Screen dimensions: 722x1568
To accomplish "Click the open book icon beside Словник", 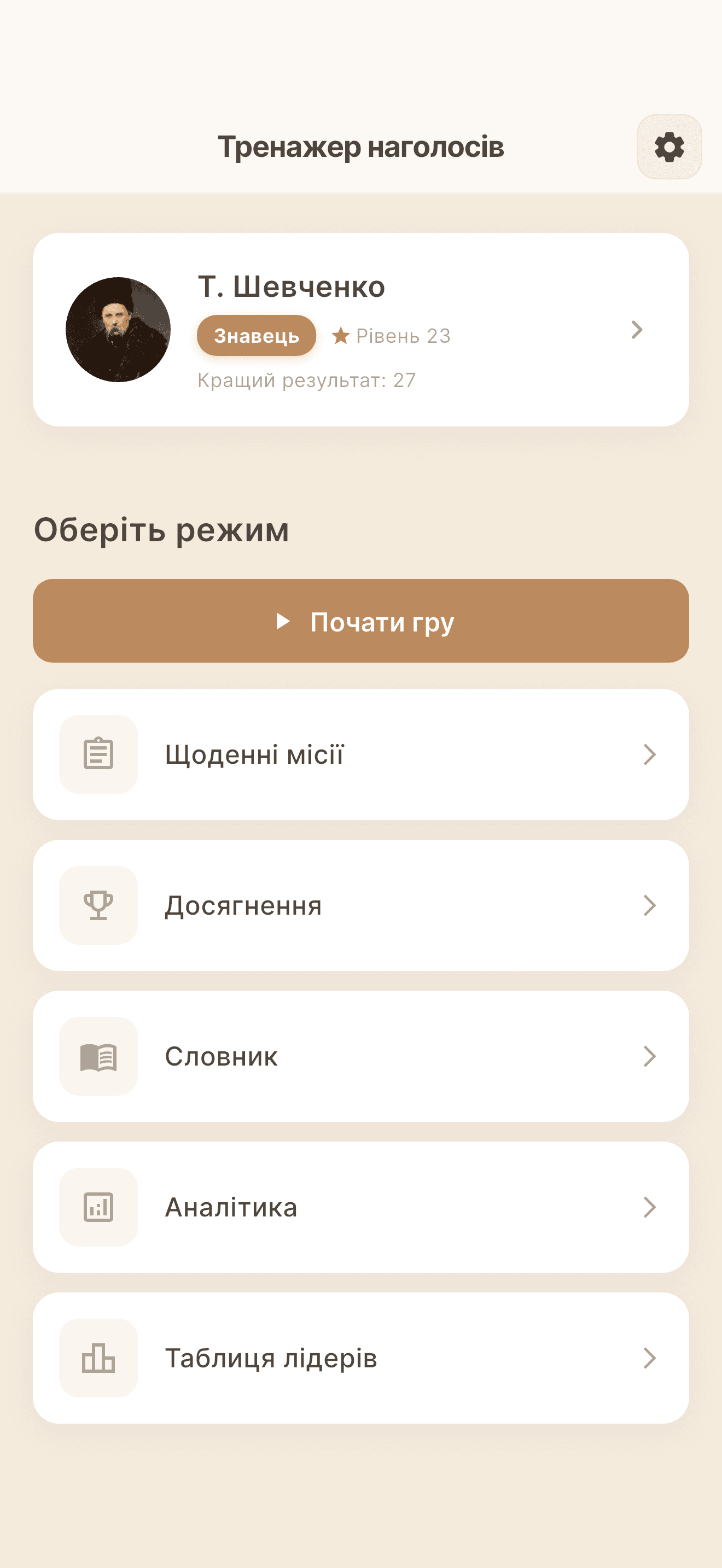I will tap(98, 1056).
